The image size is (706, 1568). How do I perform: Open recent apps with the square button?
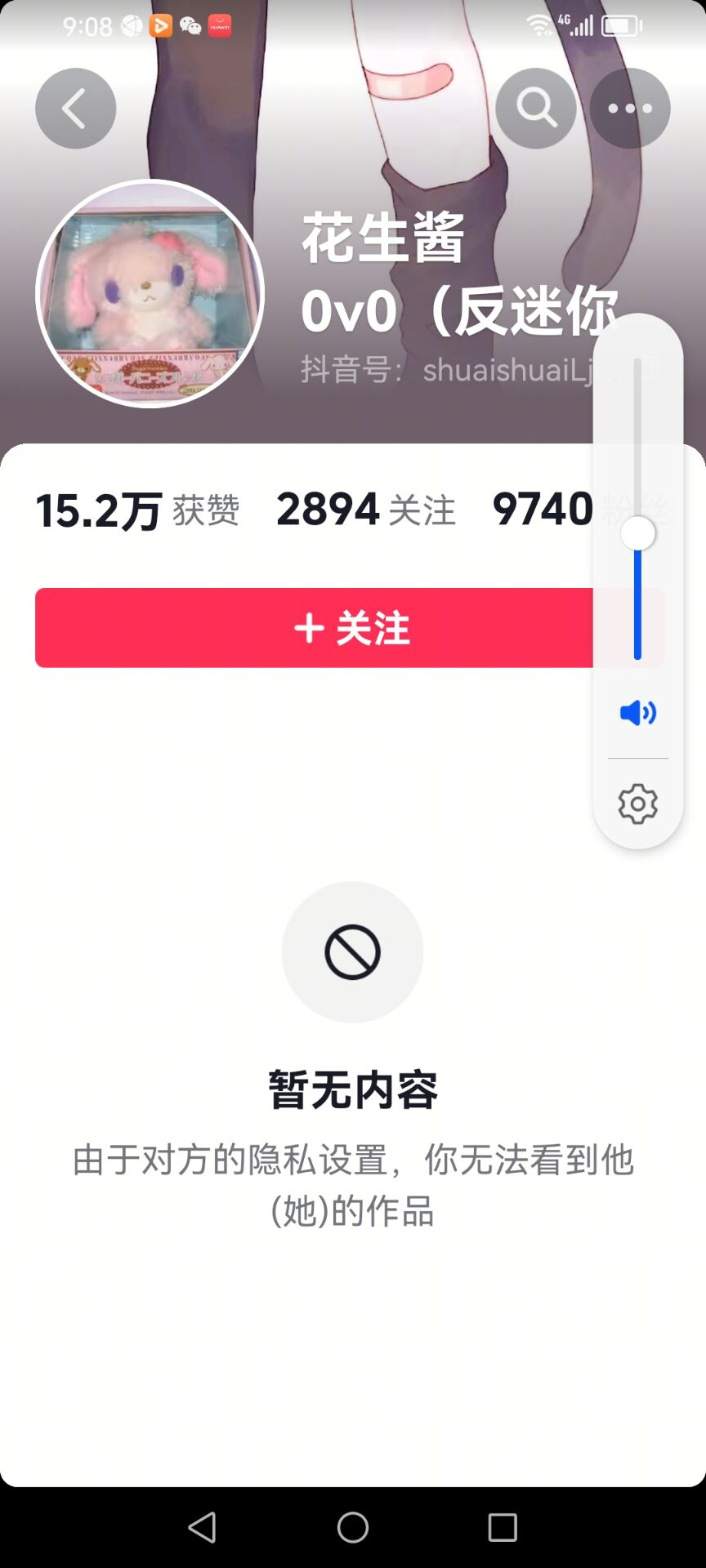click(x=503, y=1526)
